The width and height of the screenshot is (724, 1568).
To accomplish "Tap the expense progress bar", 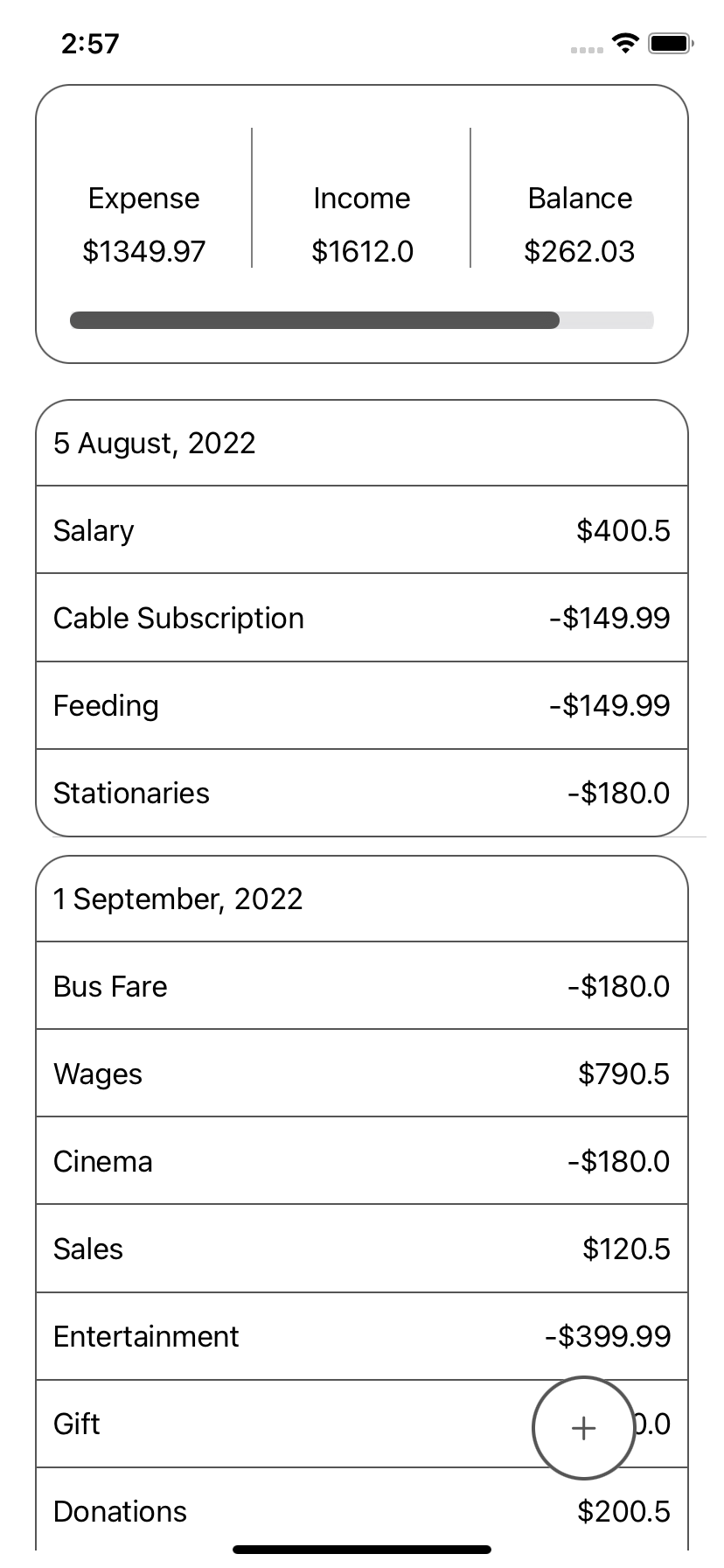I will click(x=361, y=320).
